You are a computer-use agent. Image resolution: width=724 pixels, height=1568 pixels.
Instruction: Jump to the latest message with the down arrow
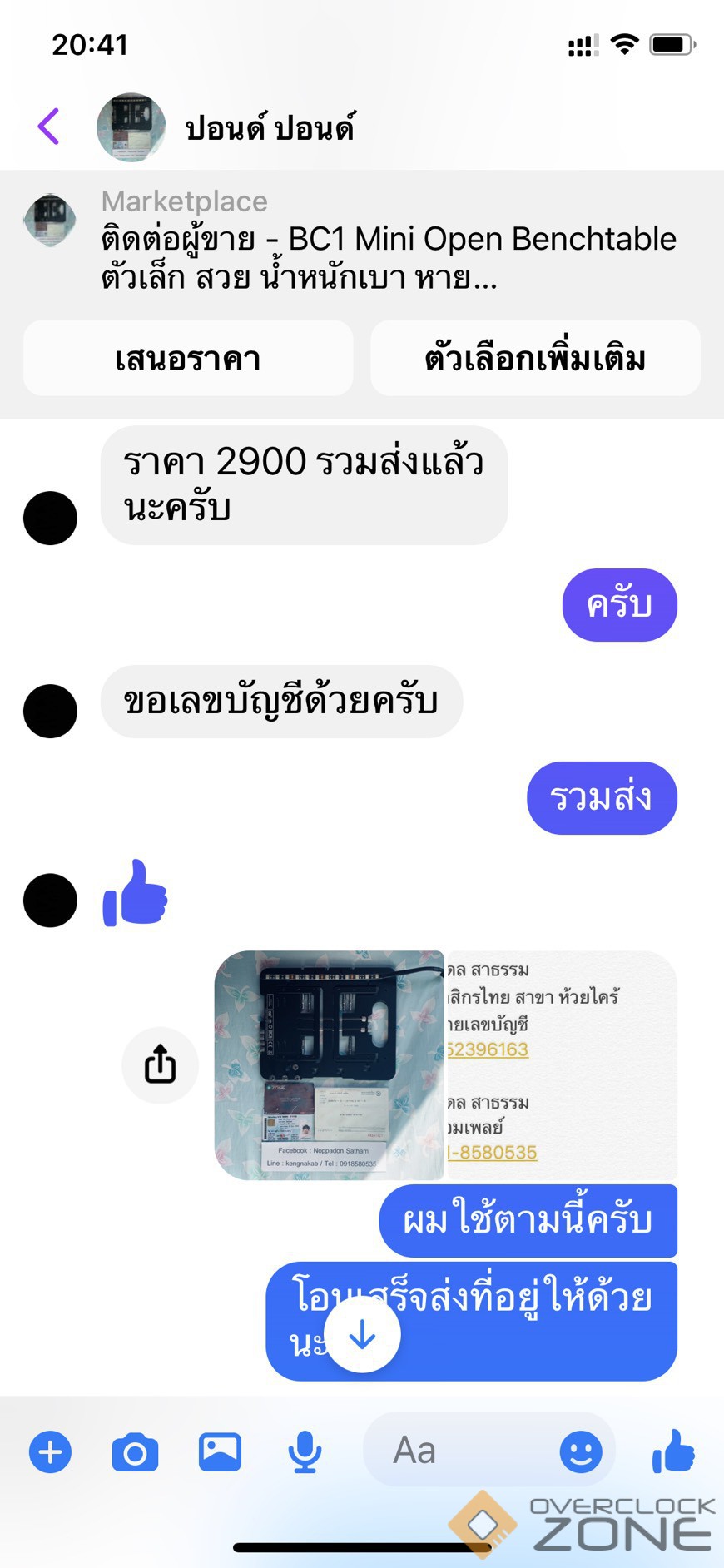tap(363, 1334)
